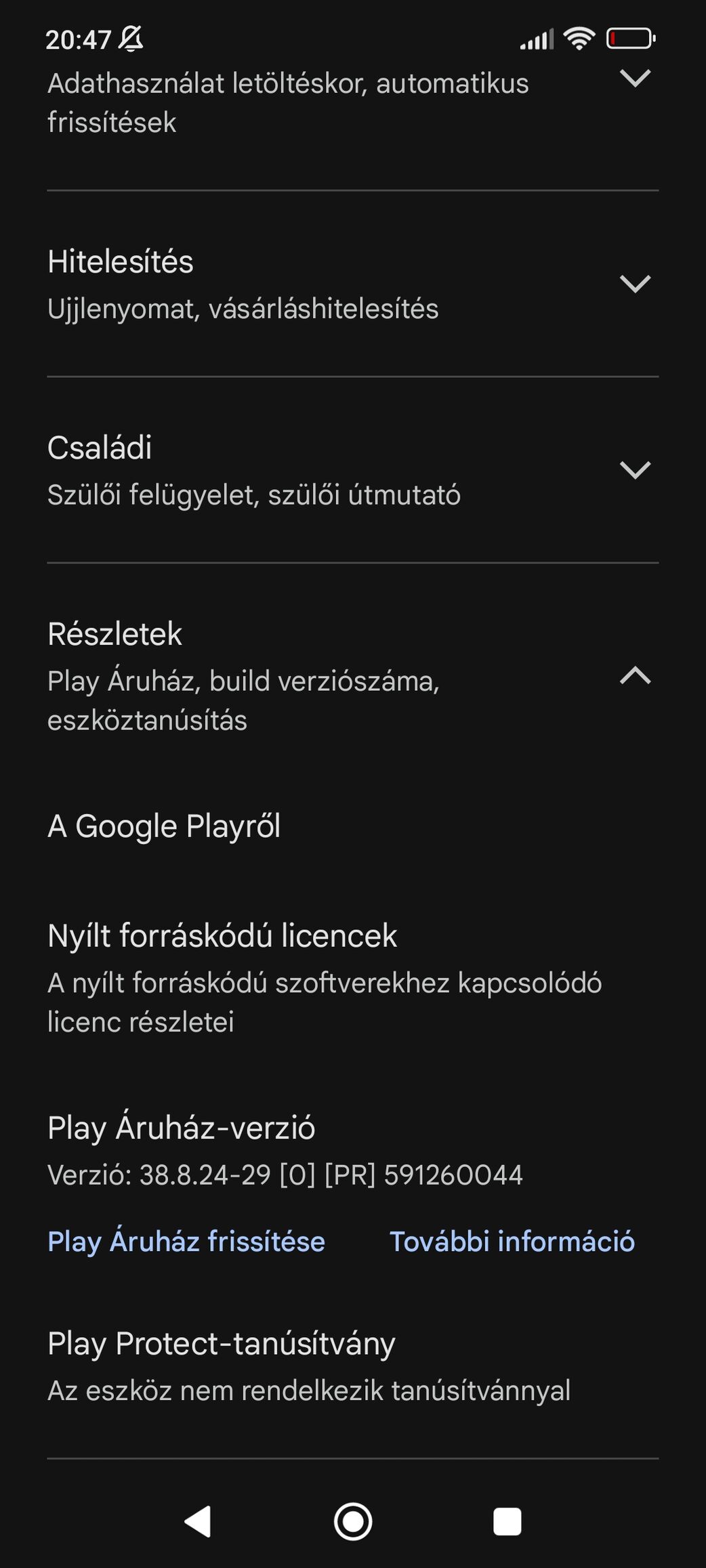Expand the Hitelesítés section
This screenshot has height=1568, width=706.
pos(353,284)
